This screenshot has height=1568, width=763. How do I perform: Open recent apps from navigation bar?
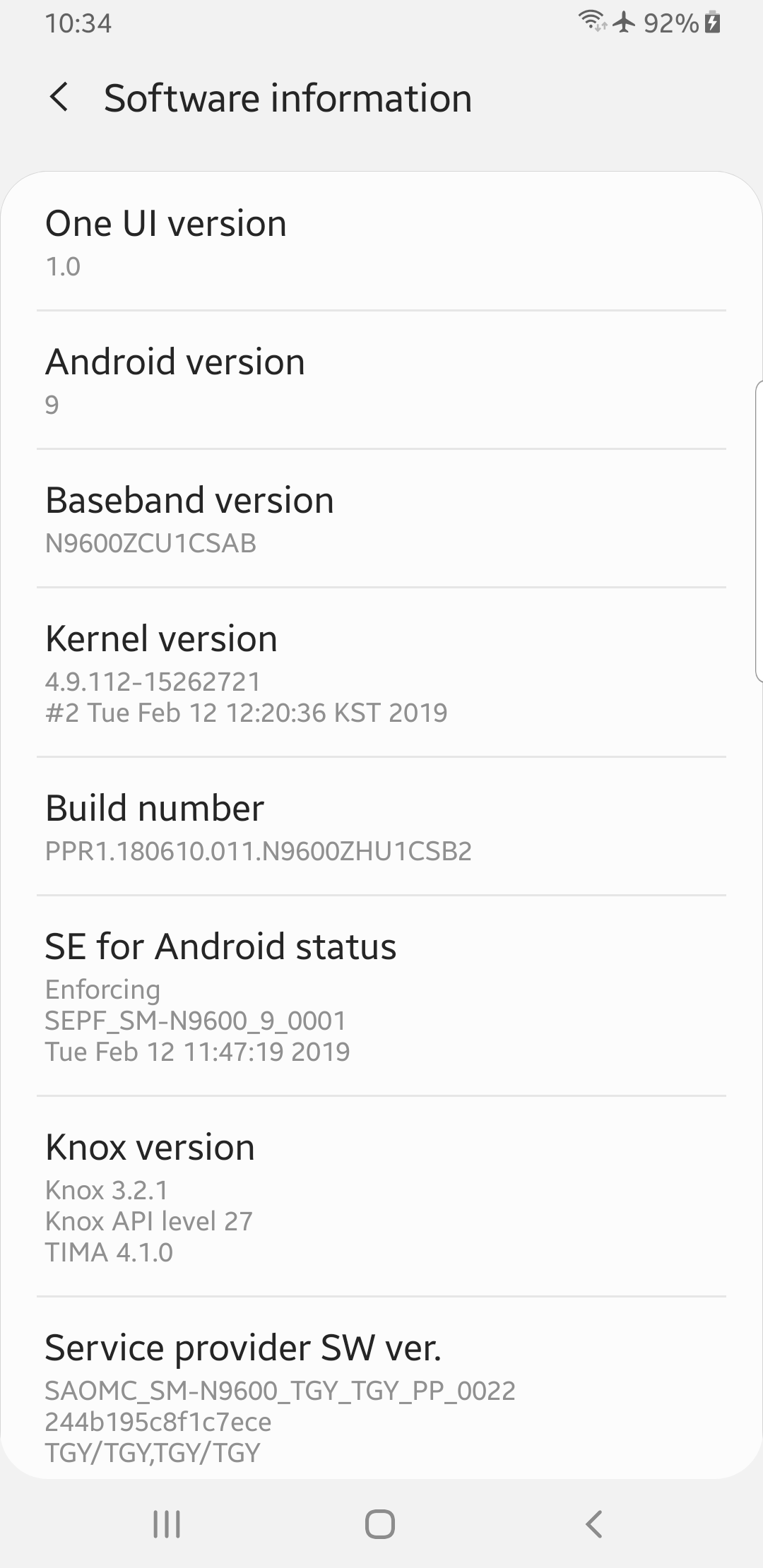pos(167,1524)
